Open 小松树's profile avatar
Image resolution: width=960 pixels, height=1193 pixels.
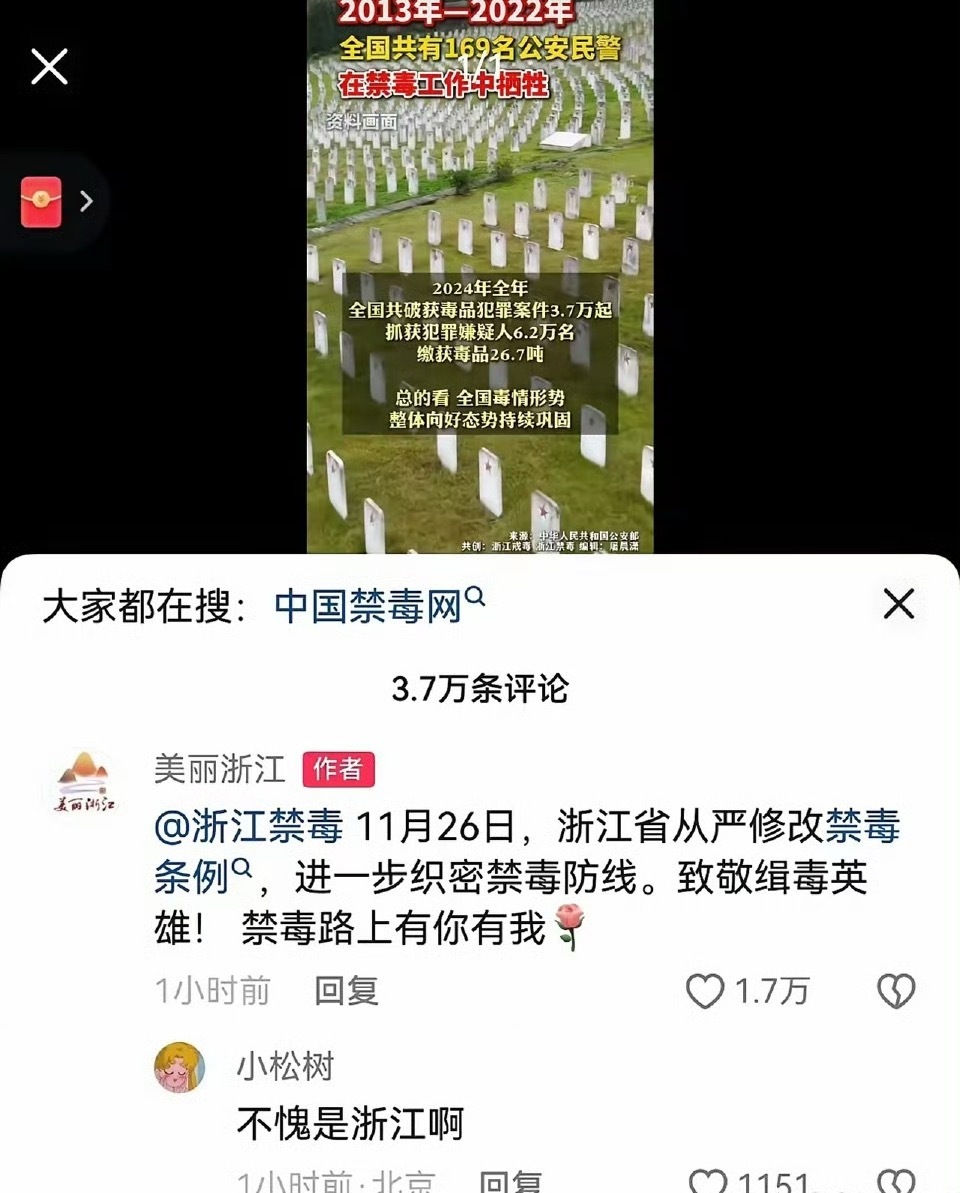(178, 1068)
